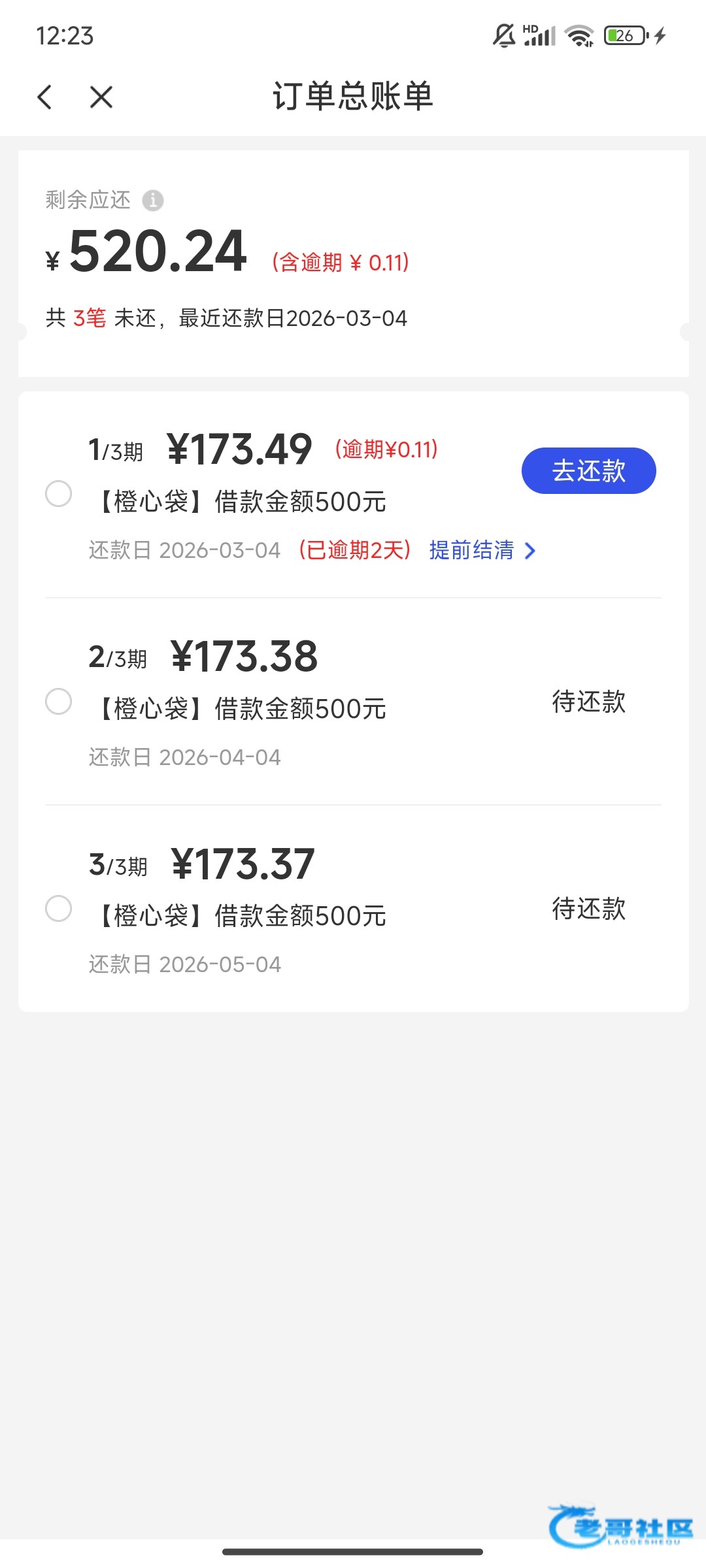Open info icon beside 剩余应还

[x=153, y=200]
